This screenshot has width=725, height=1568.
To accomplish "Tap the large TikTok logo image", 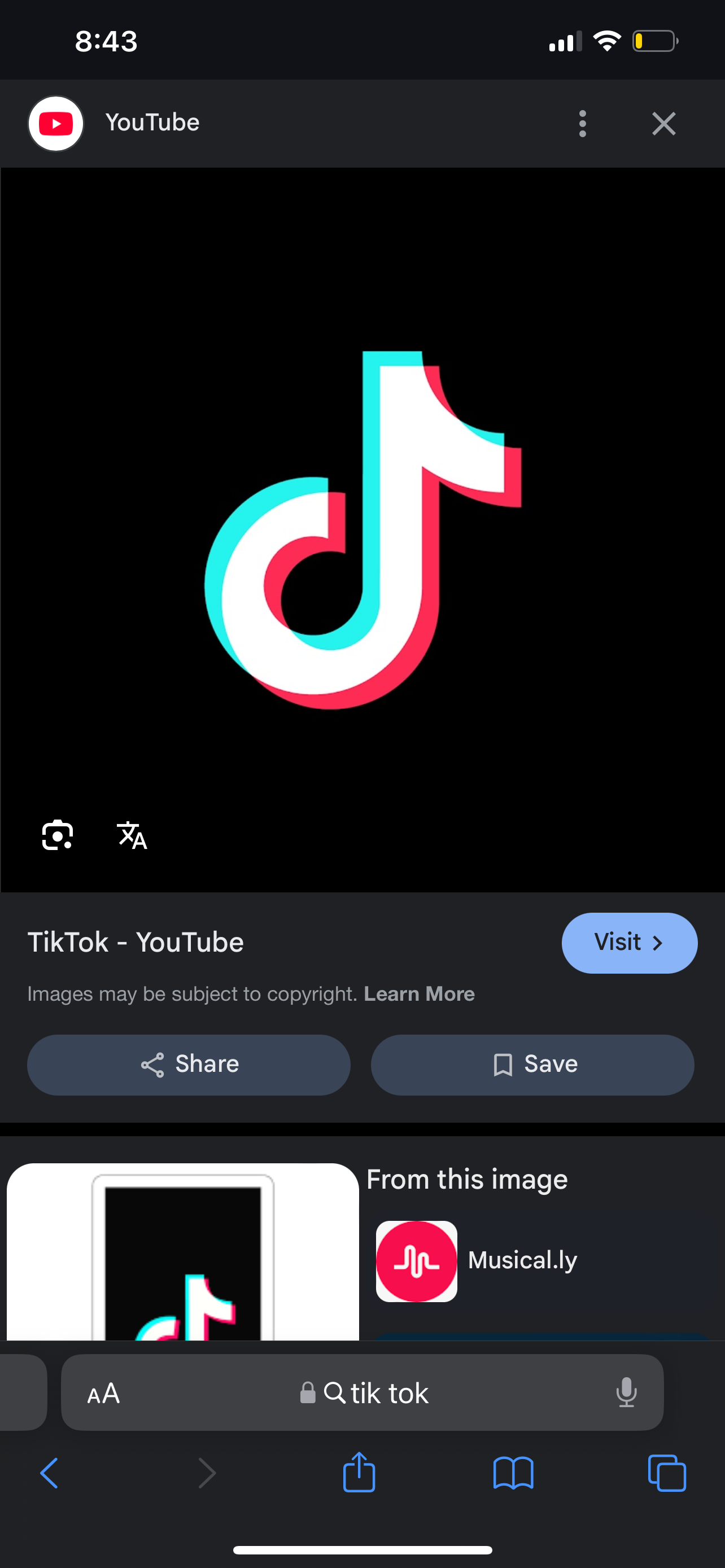I will pos(362,529).
